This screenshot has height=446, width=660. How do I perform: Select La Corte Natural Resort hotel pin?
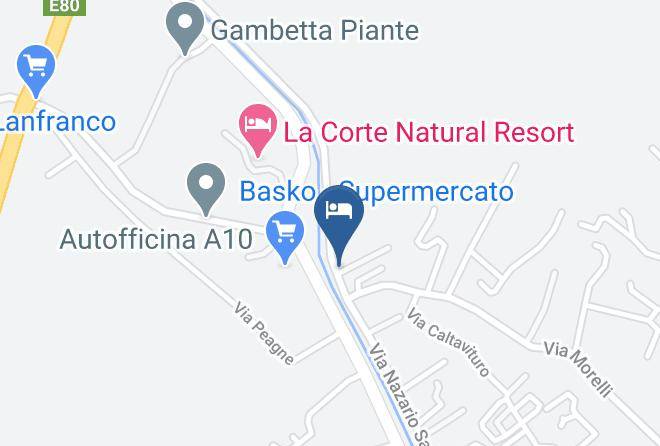coord(258,130)
